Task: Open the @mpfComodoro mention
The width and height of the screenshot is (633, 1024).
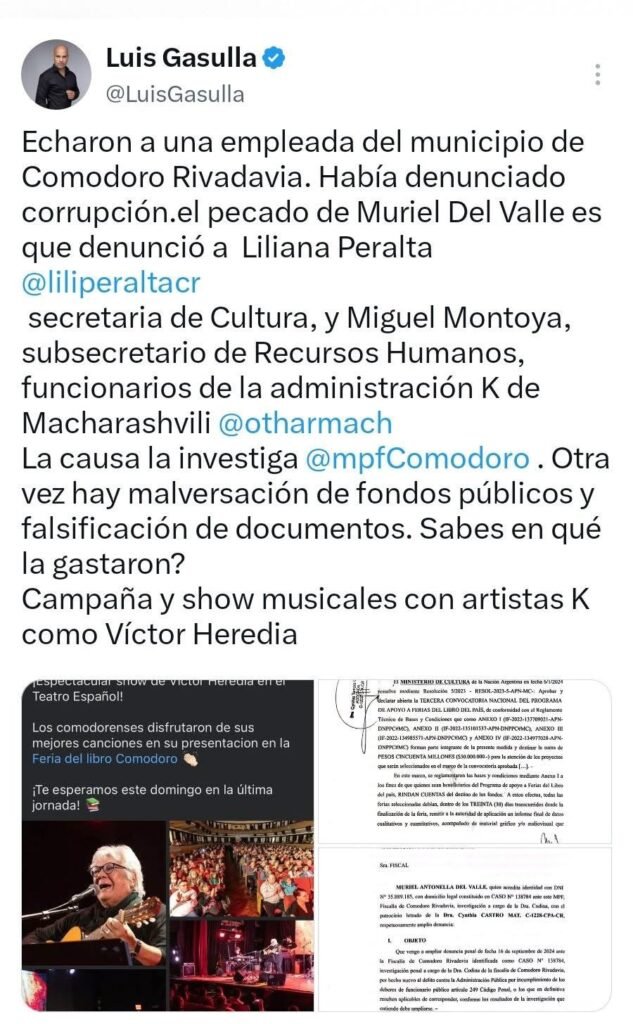Action: 417,458
